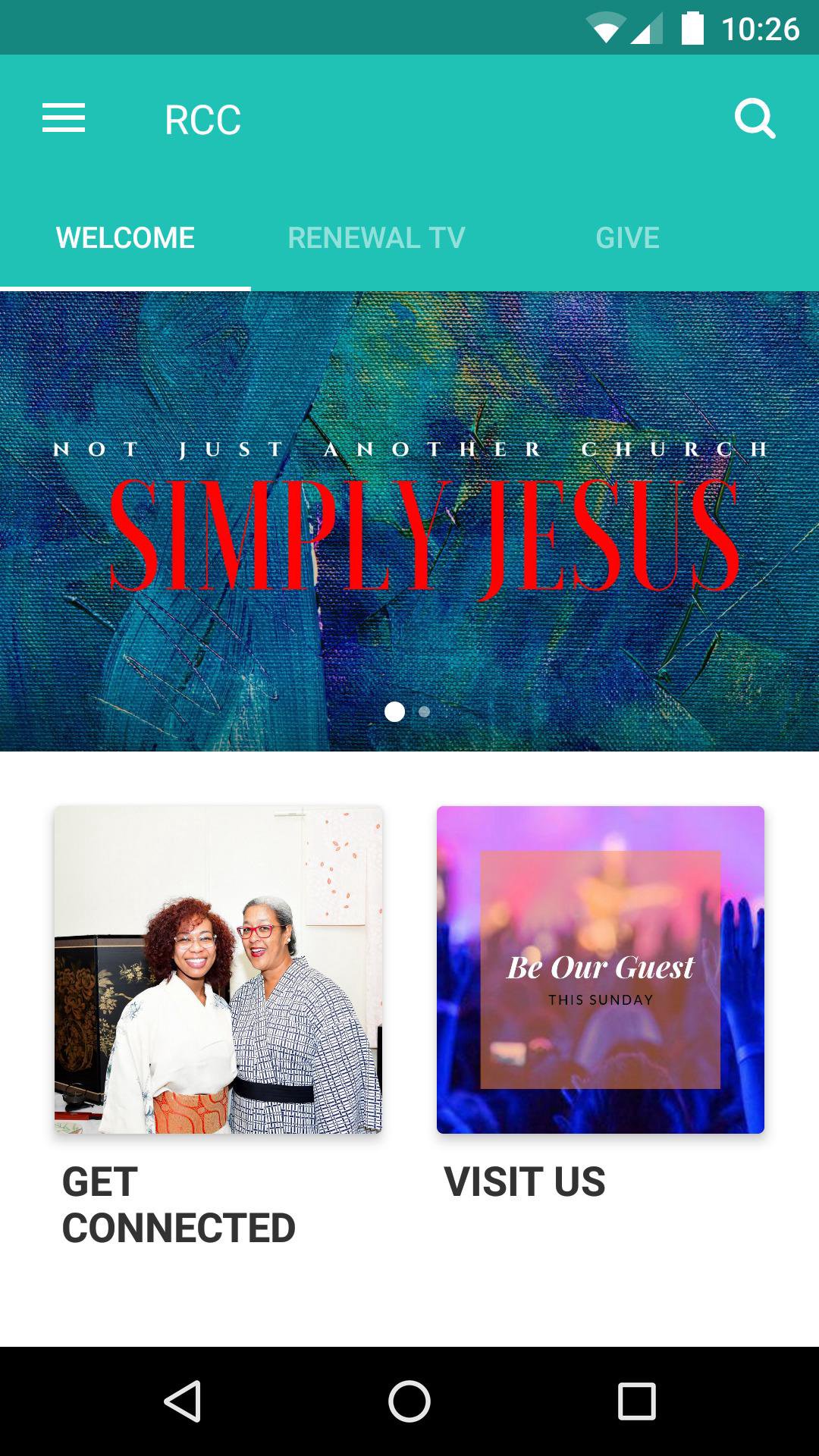The width and height of the screenshot is (819, 1456).
Task: Tap the system home button
Action: pos(409,1401)
